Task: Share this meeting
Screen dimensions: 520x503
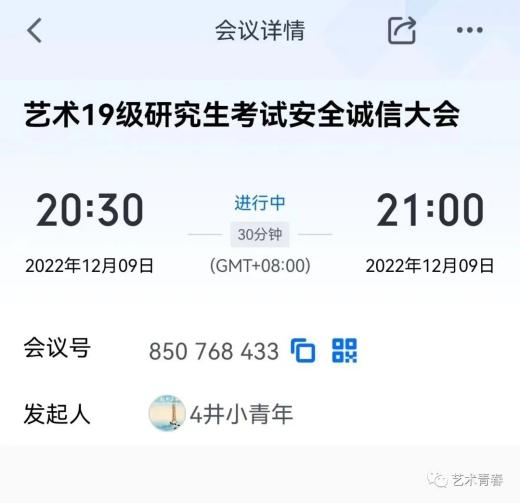Action: [x=402, y=30]
